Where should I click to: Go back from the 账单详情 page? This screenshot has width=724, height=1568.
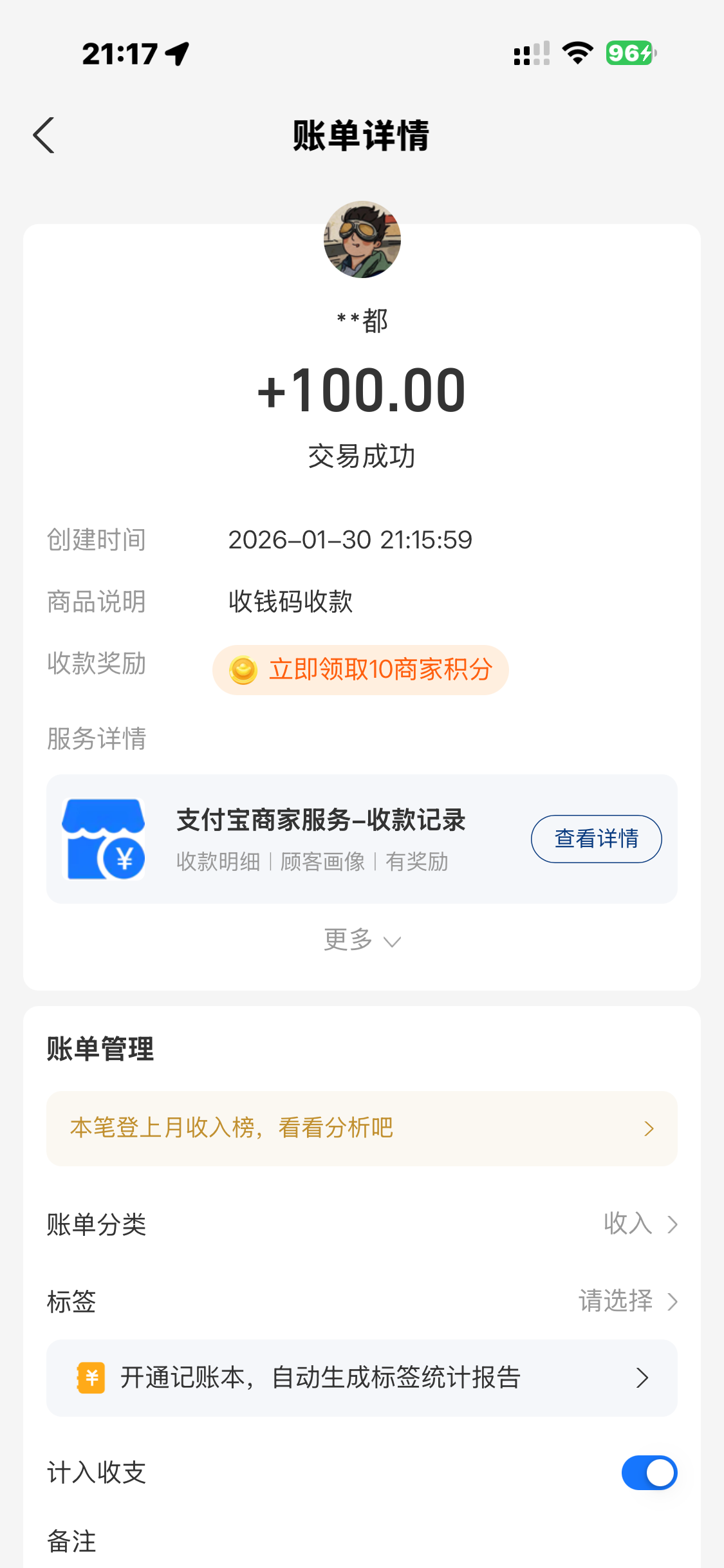[44, 135]
